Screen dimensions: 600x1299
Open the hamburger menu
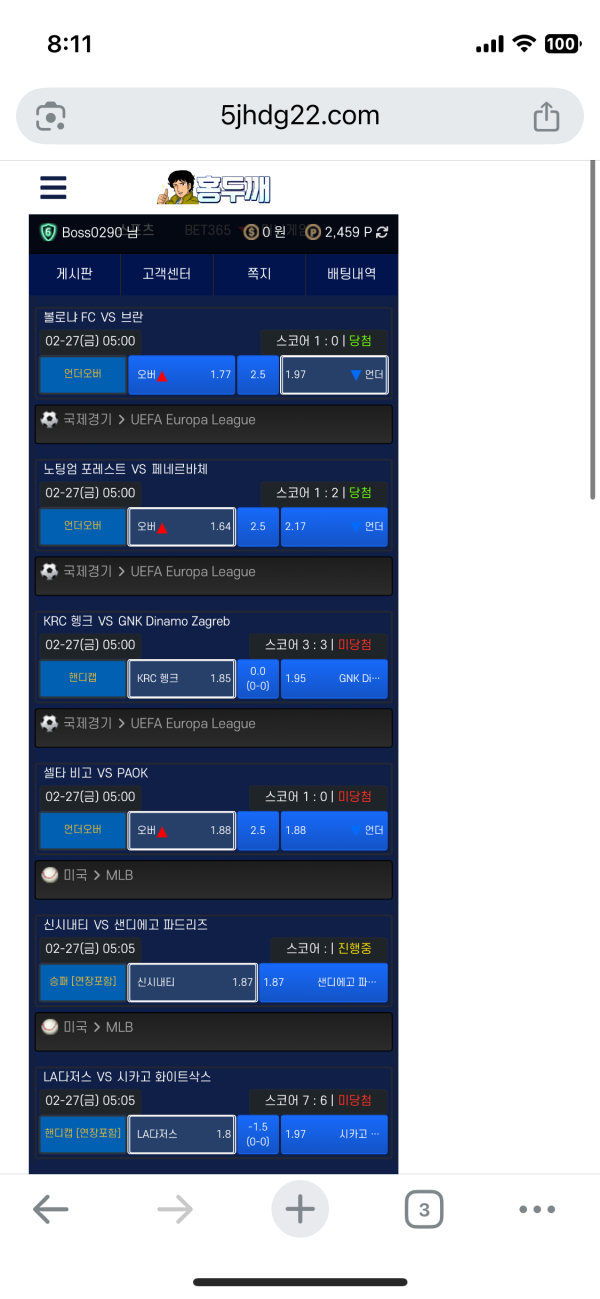pos(53,188)
